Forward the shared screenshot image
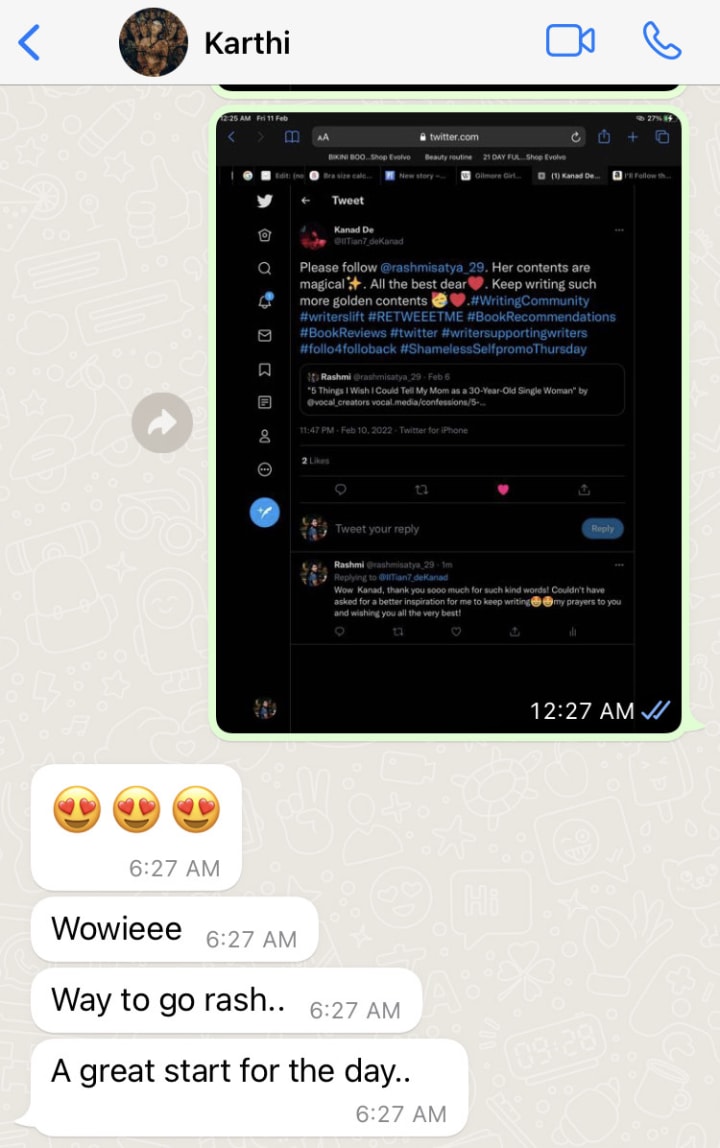 pos(162,423)
